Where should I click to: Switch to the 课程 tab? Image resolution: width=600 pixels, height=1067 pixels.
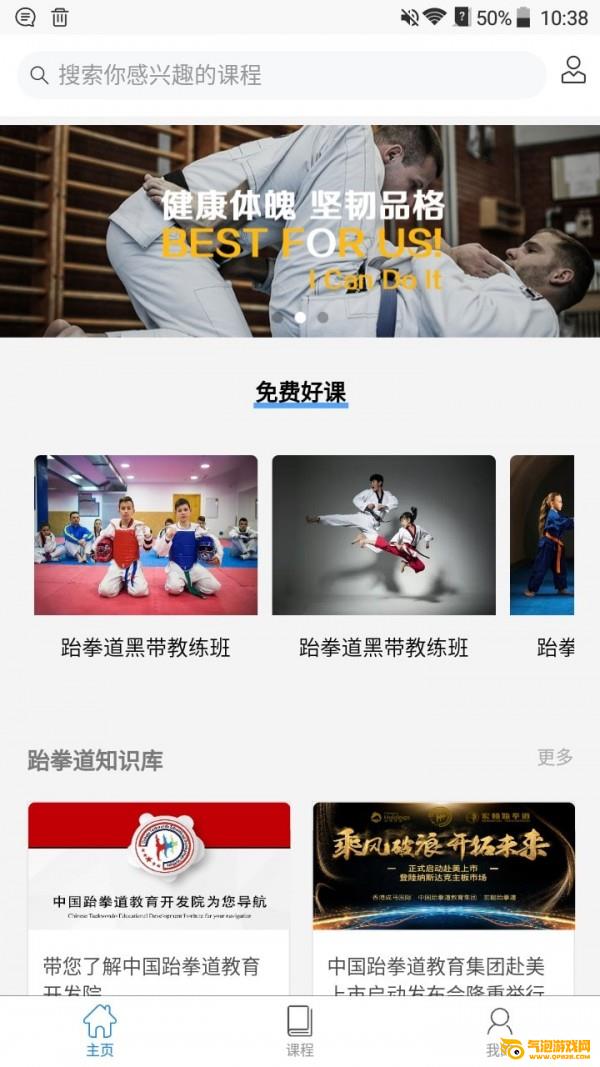(x=300, y=1031)
